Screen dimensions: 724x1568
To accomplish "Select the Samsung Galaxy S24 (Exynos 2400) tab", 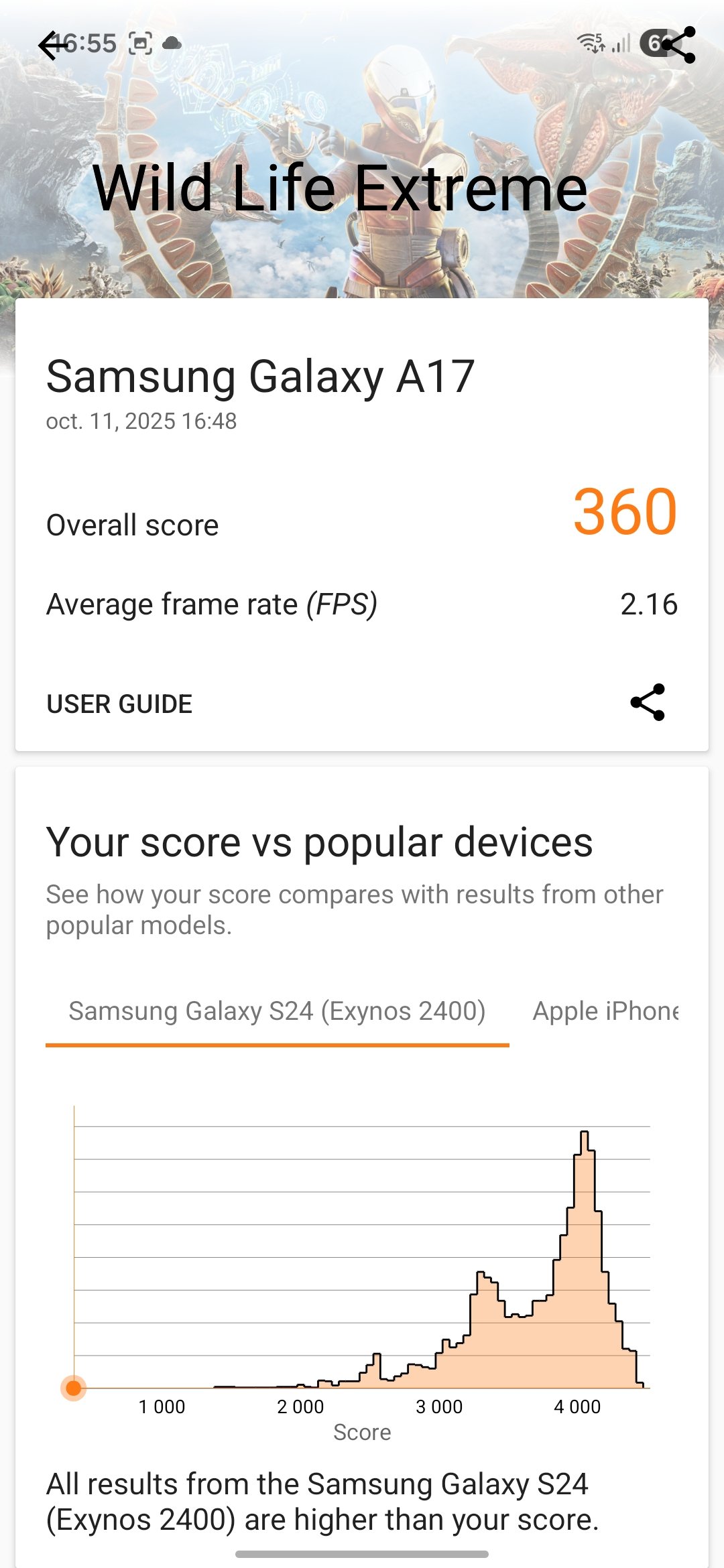I will (x=277, y=1011).
